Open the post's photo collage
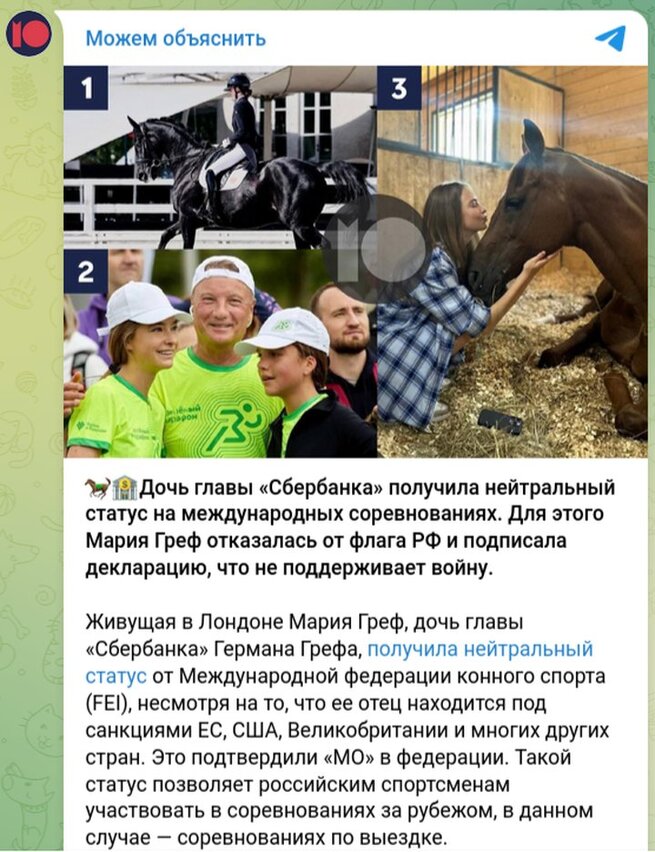 [x=355, y=262]
